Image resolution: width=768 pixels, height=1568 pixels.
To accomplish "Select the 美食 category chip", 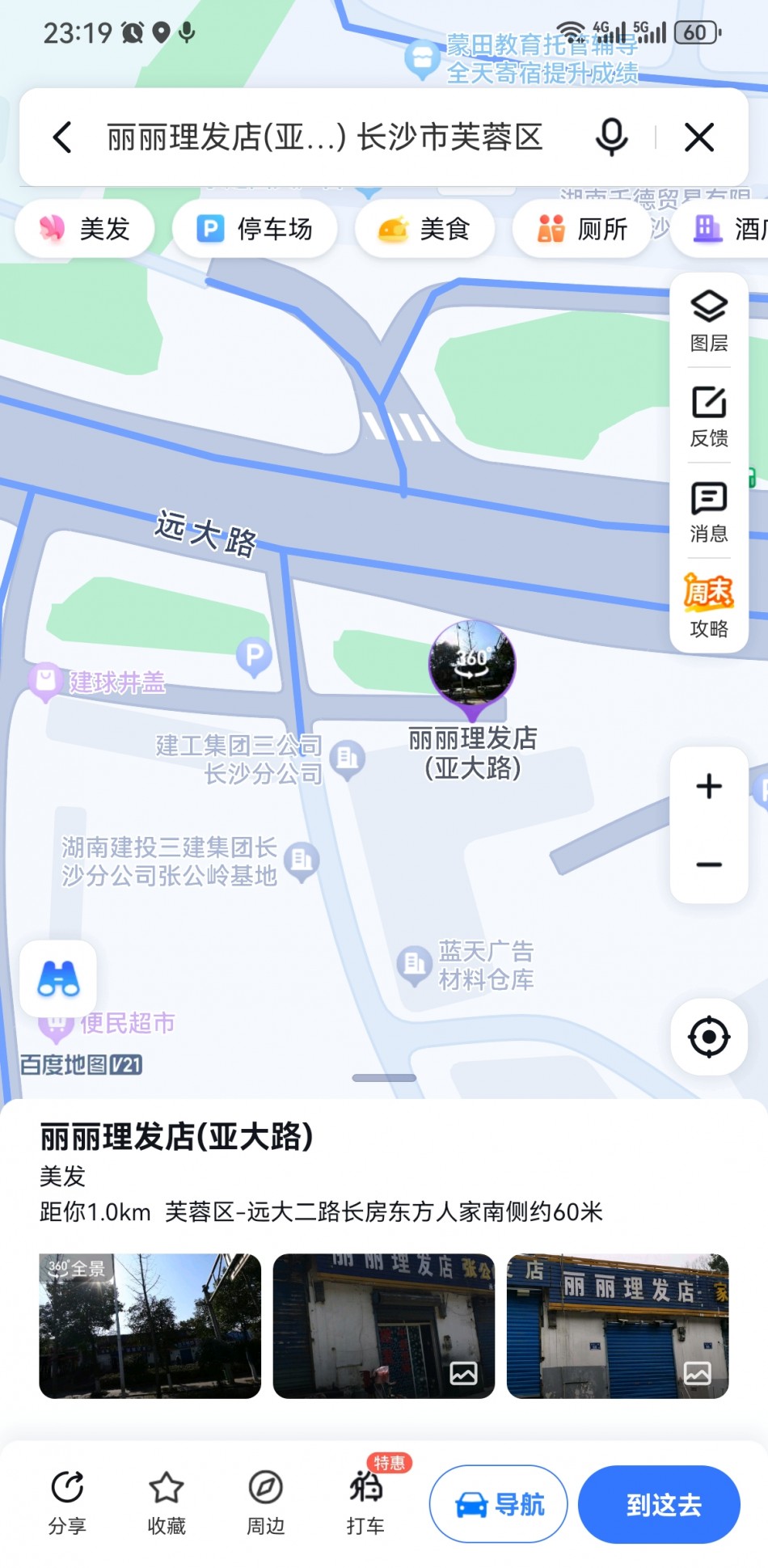I will (424, 230).
